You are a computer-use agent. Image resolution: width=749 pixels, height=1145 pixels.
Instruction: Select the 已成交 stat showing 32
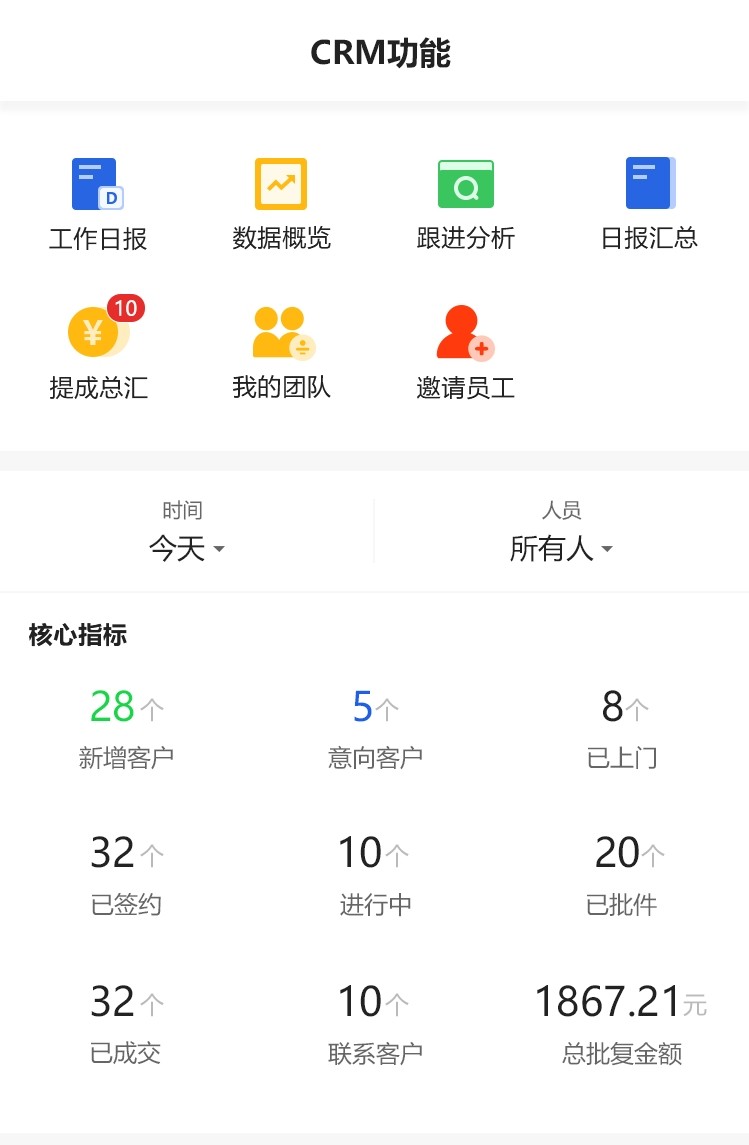pos(126,1022)
